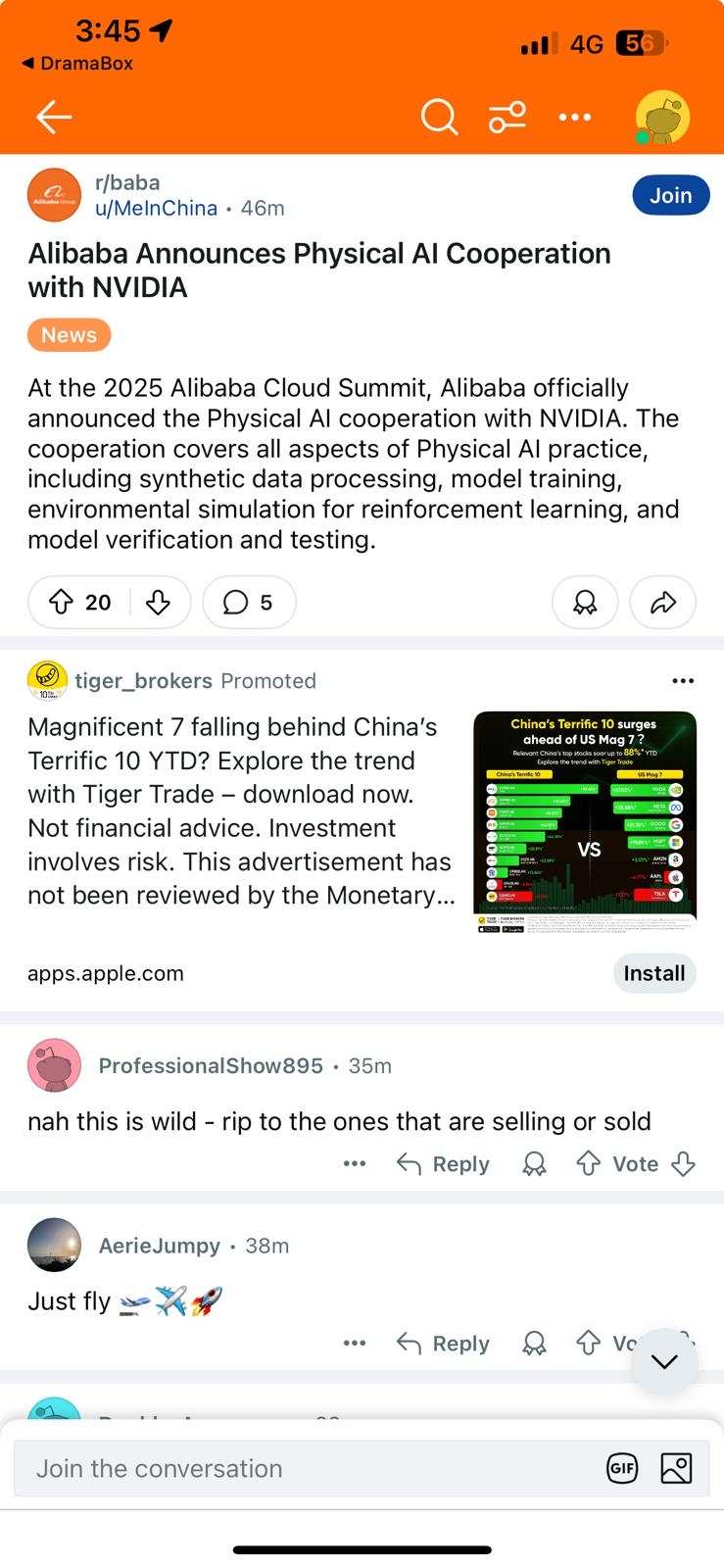This screenshot has width=724, height=1568.
Task: Reply to ProfessionalShow895's comment
Action: [443, 1164]
